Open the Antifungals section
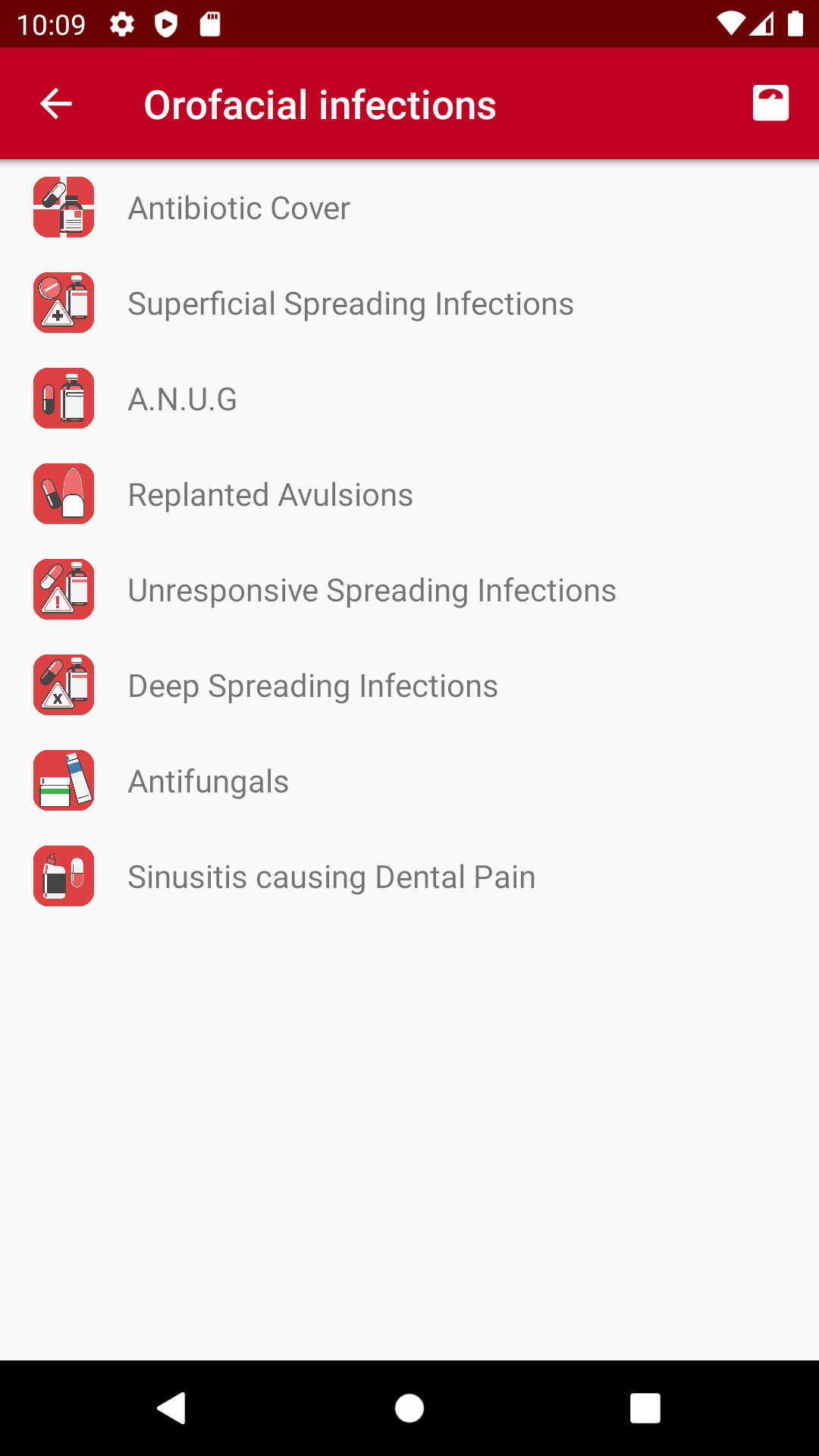The image size is (819, 1456). [409, 781]
